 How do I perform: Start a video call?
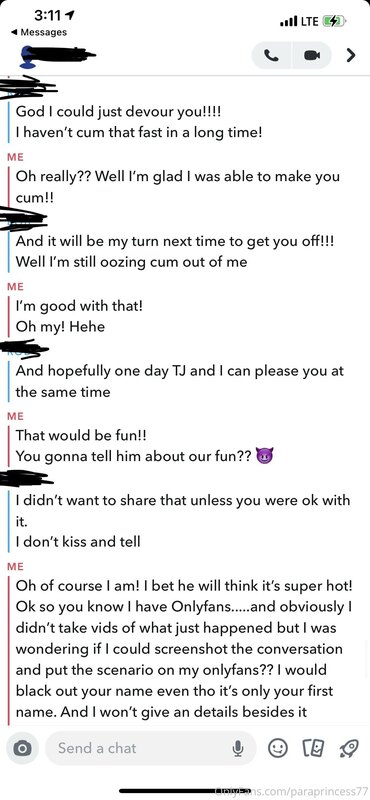point(312,55)
